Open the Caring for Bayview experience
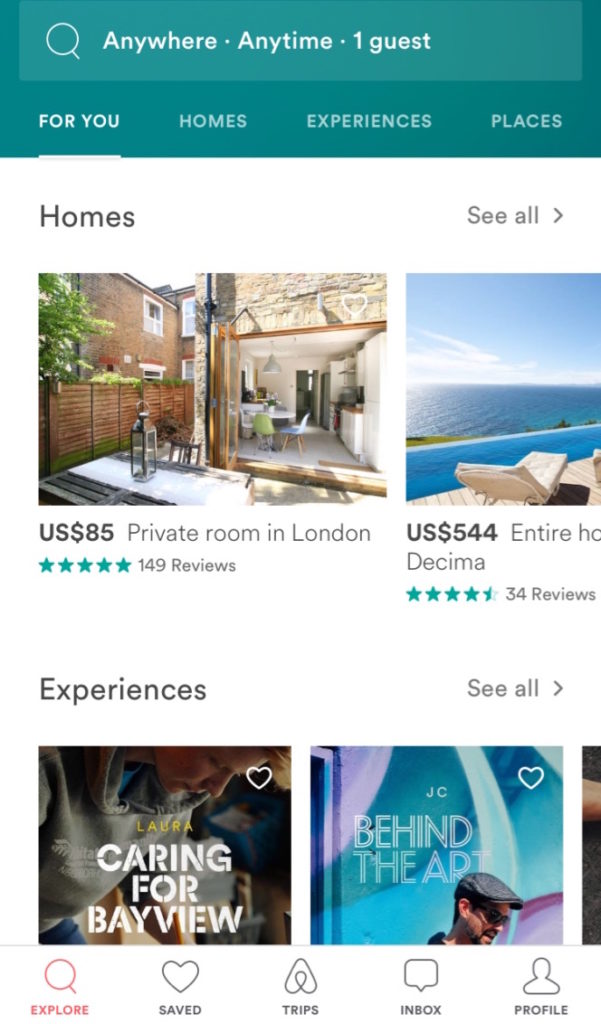 pos(165,845)
